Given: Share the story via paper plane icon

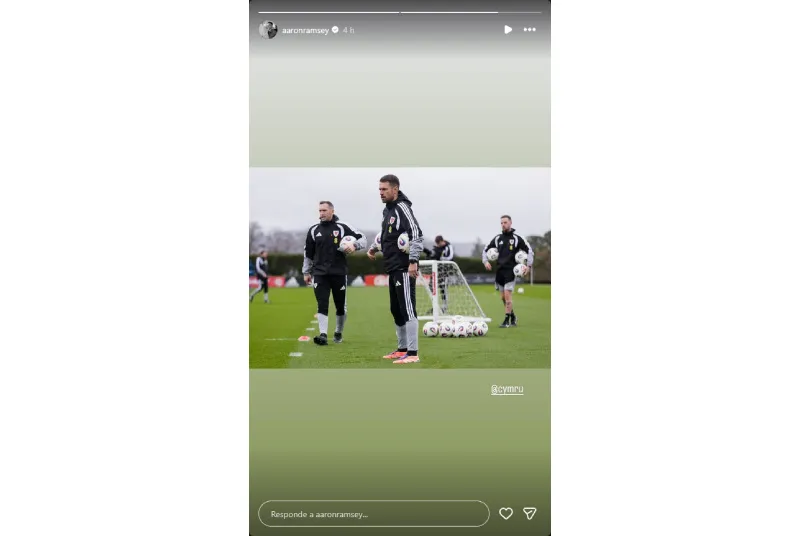Looking at the screenshot, I should click(x=530, y=513).
